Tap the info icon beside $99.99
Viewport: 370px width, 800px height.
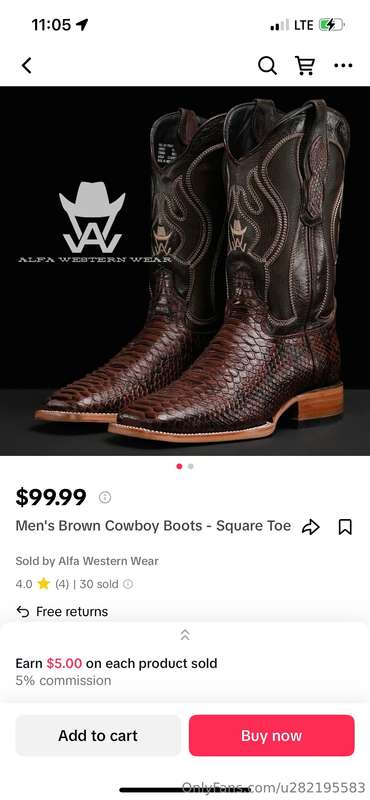(x=105, y=497)
